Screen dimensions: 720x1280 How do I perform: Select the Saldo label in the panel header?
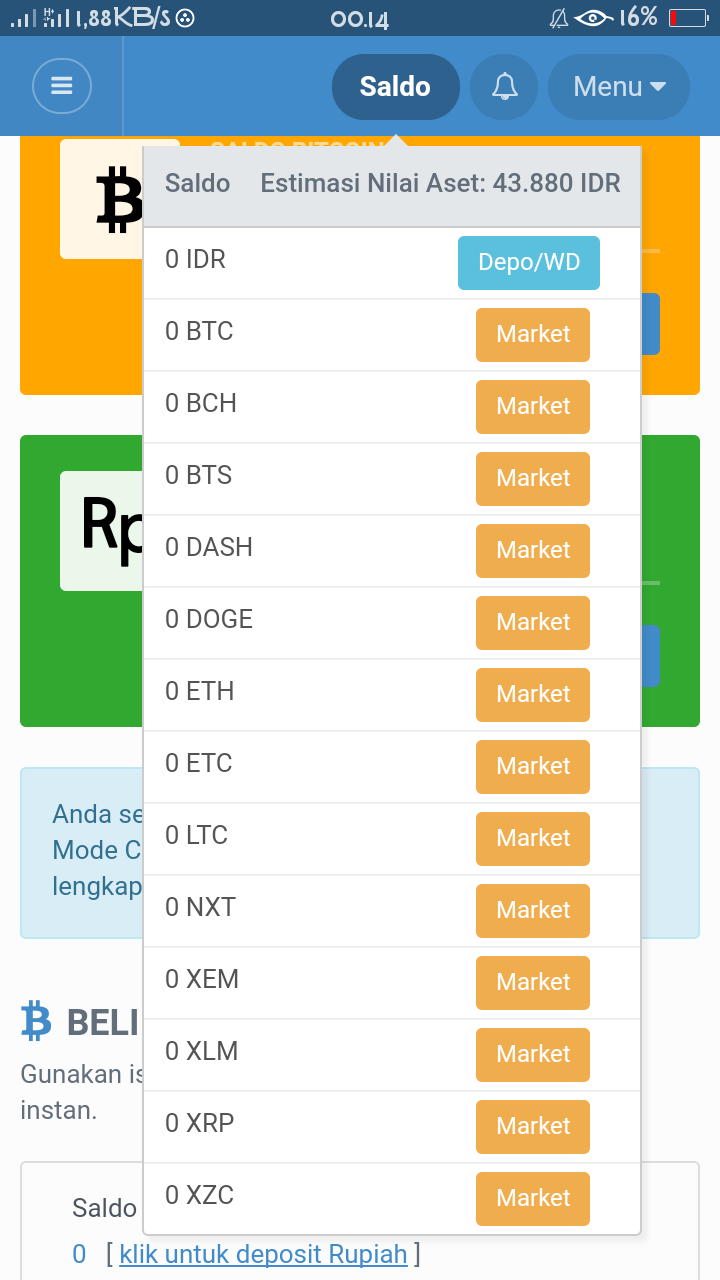point(196,184)
